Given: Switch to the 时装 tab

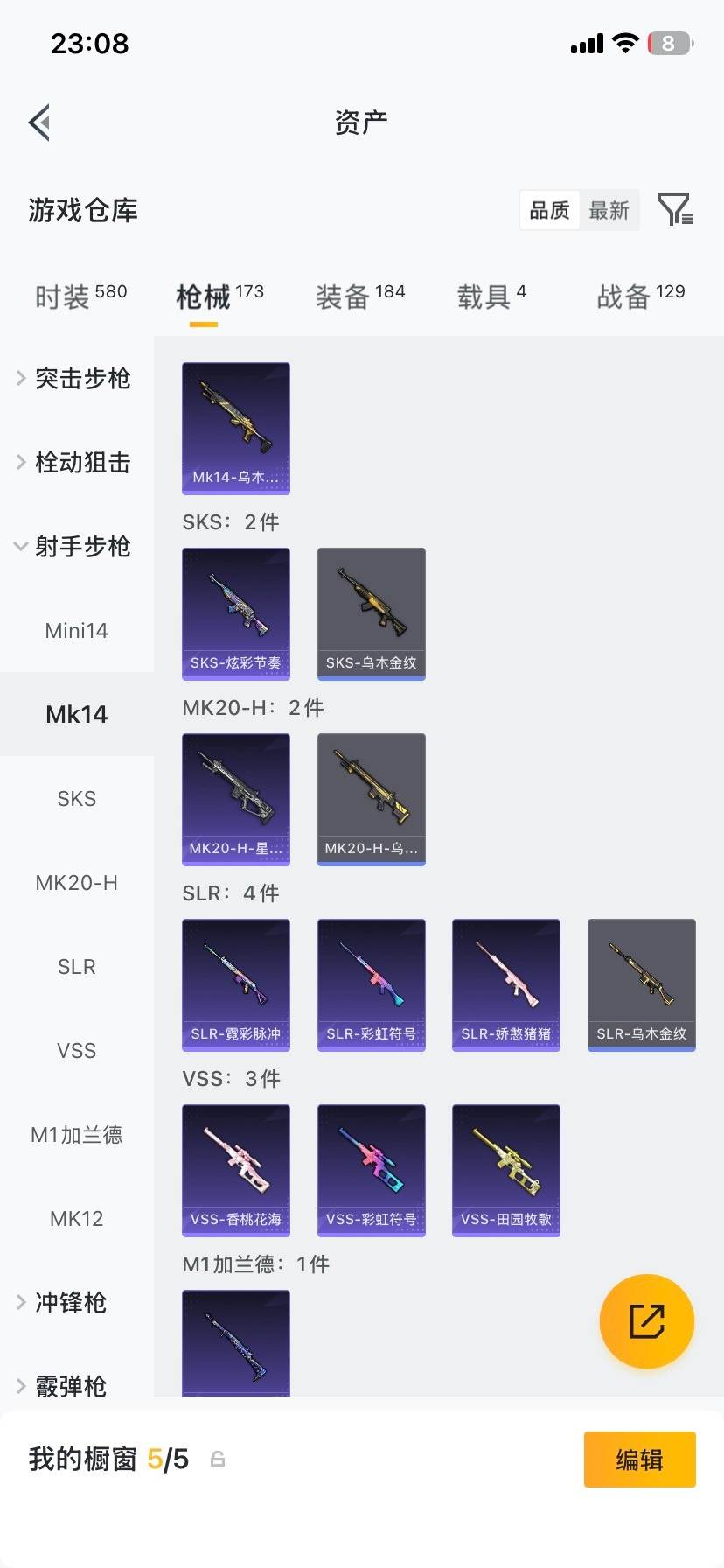Looking at the screenshot, I should point(80,297).
